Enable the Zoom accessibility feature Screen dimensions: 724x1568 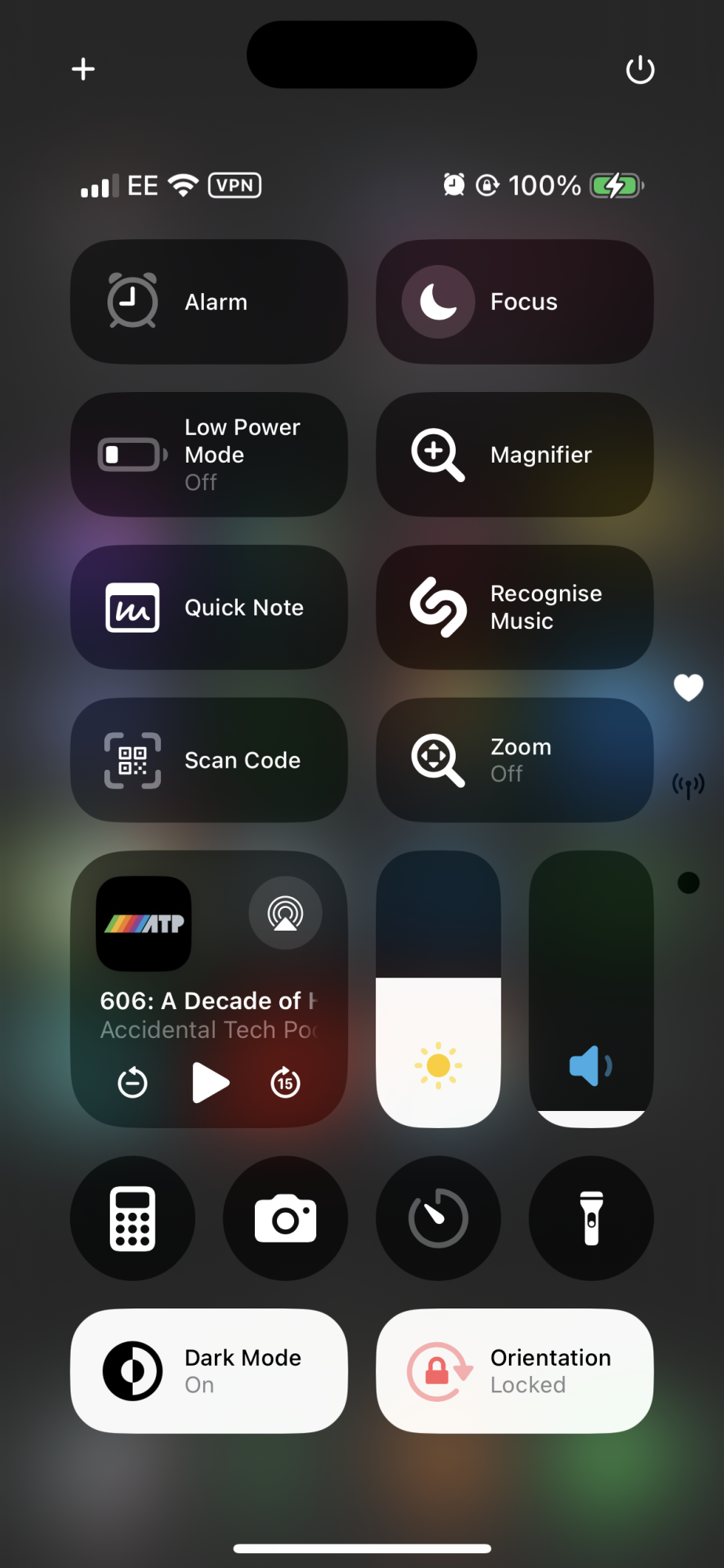tap(515, 760)
